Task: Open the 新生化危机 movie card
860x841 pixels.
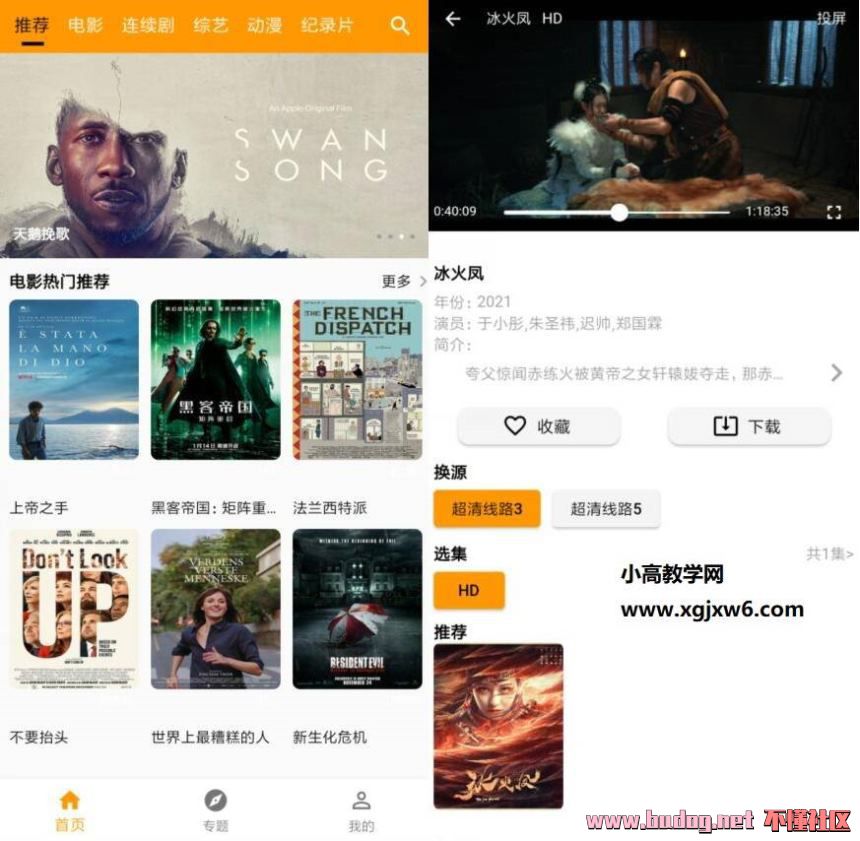Action: point(357,610)
